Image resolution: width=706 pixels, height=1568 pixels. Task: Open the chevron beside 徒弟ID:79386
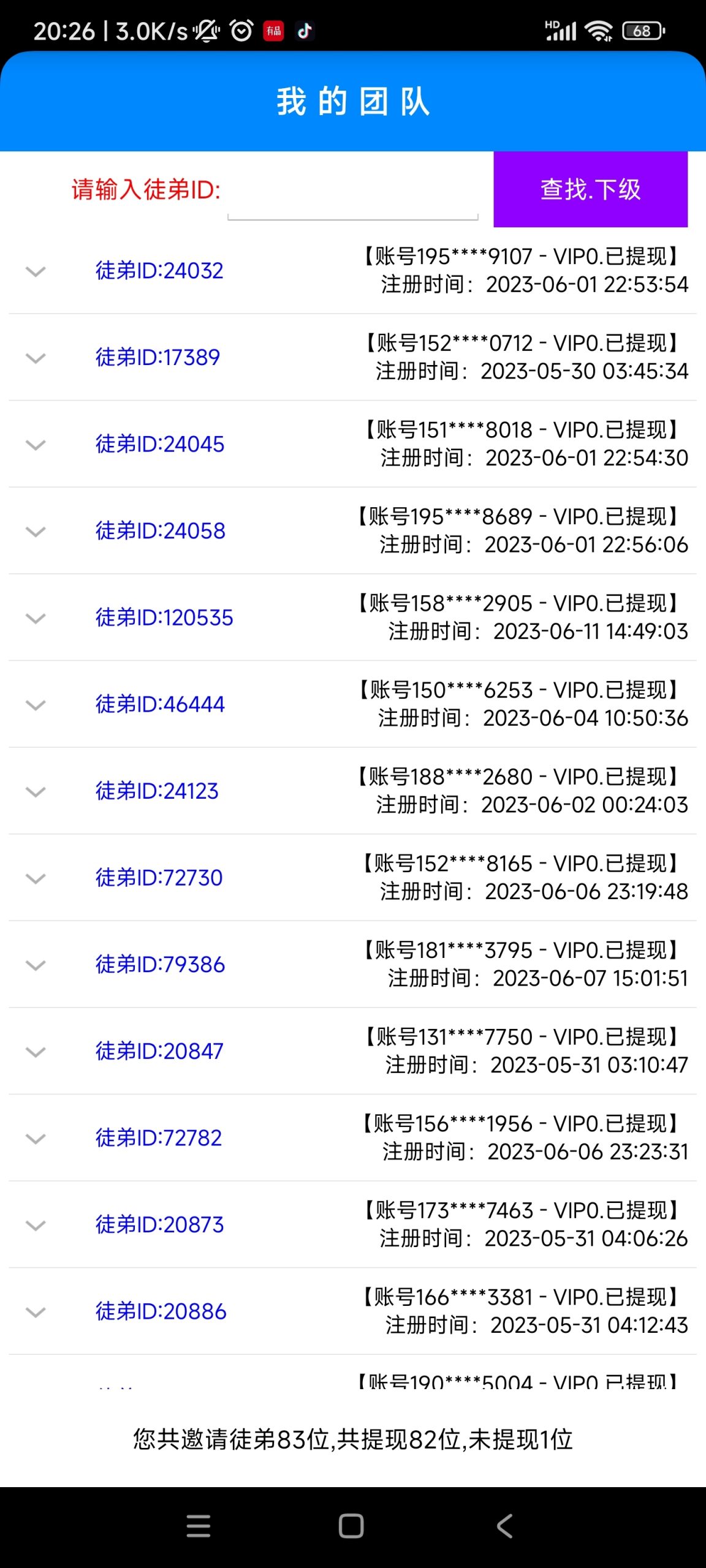click(x=36, y=965)
